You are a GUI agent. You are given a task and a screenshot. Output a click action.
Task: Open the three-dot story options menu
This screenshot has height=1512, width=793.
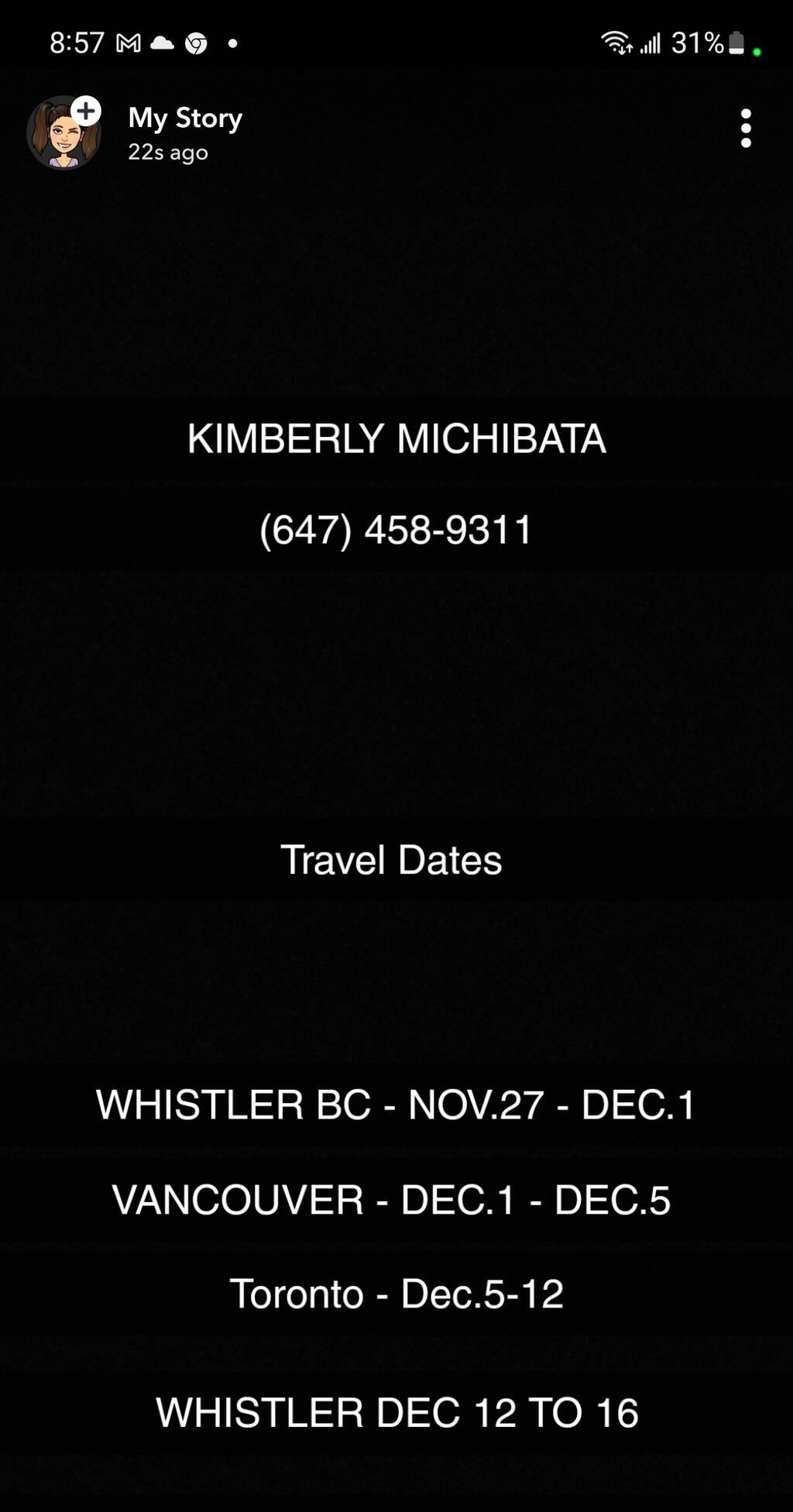(745, 129)
